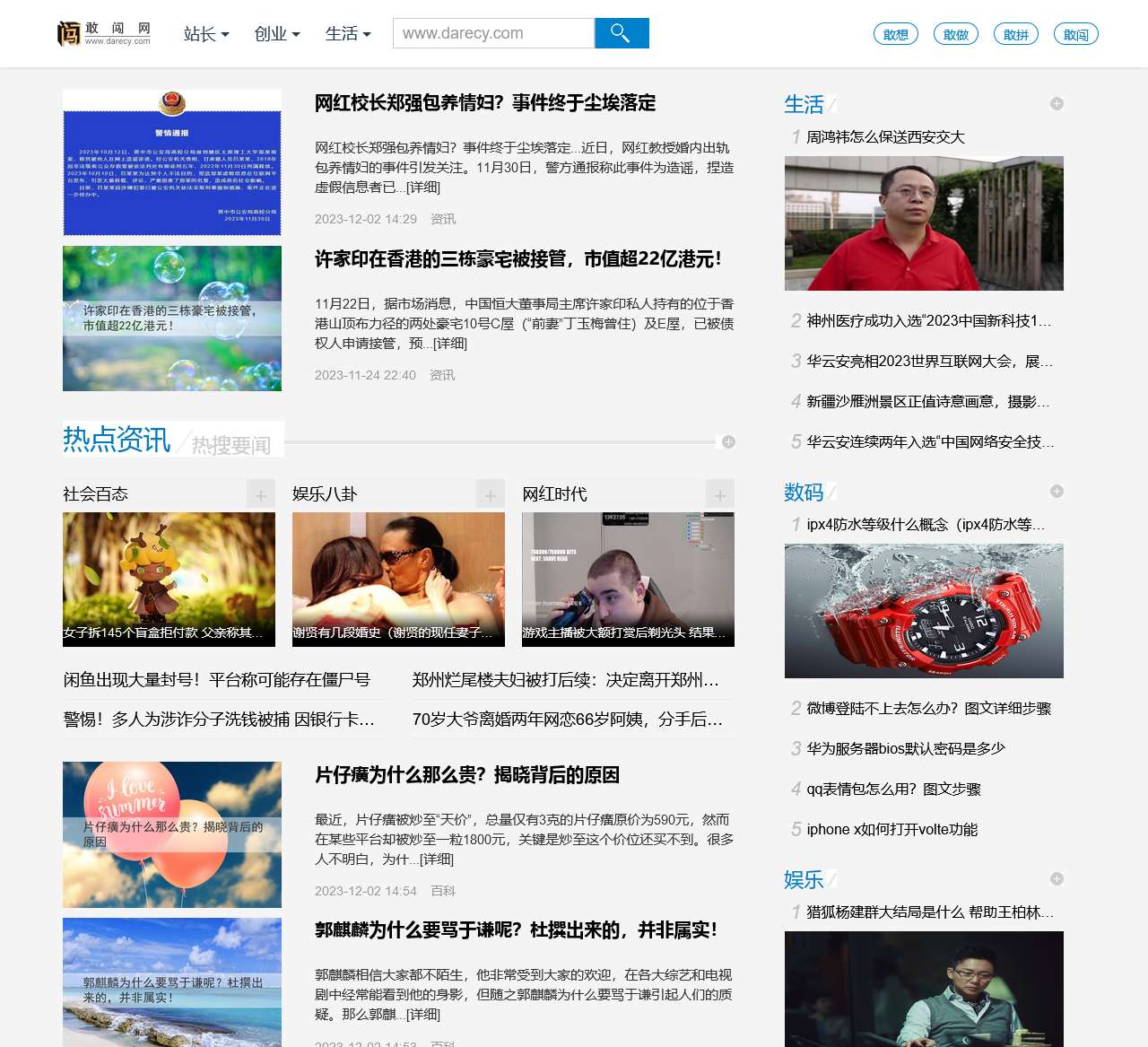Open 微博登陆不上去怎么办 in 数码 list
1148x1047 pixels.
(x=928, y=709)
